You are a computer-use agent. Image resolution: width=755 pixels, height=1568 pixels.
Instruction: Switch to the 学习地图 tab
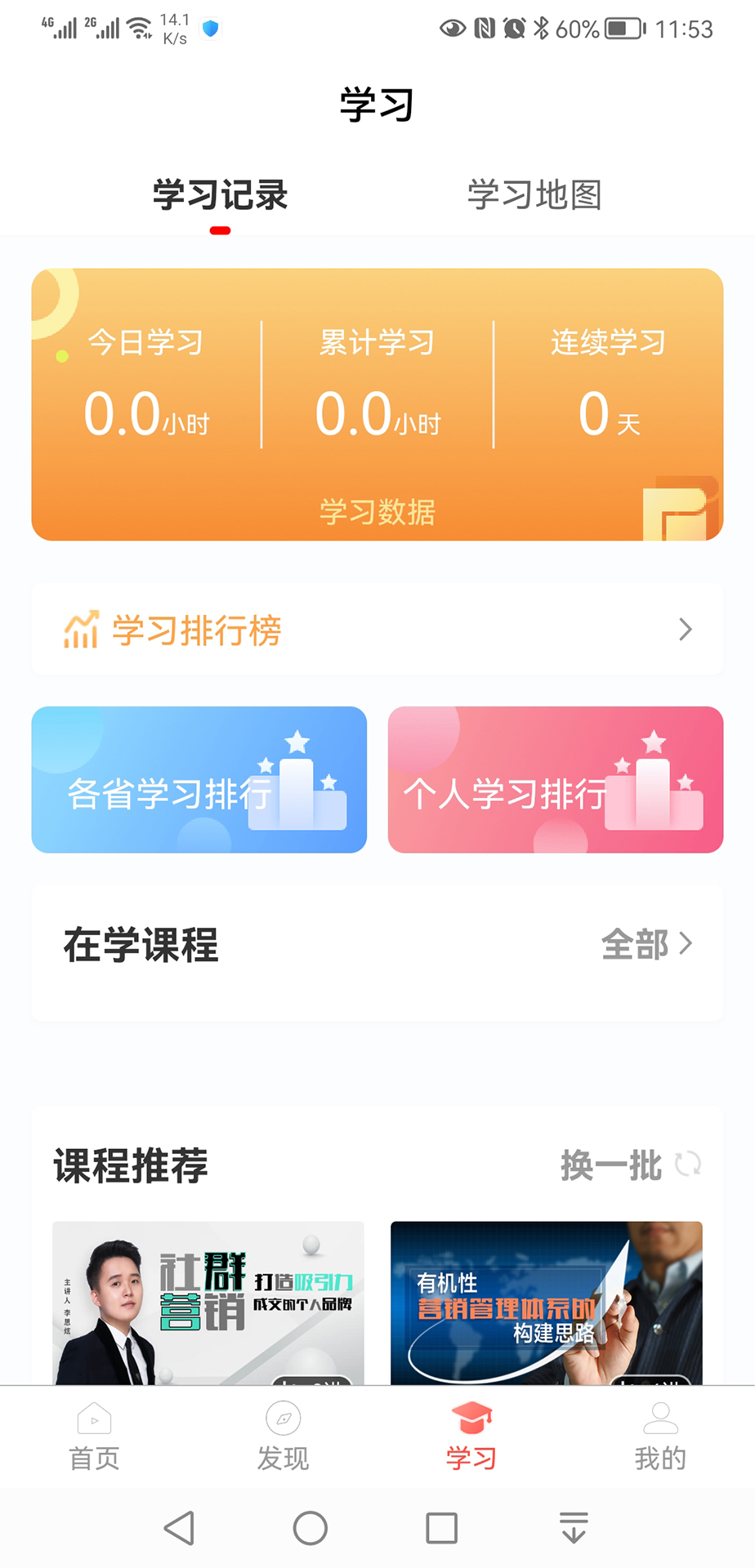click(x=534, y=194)
